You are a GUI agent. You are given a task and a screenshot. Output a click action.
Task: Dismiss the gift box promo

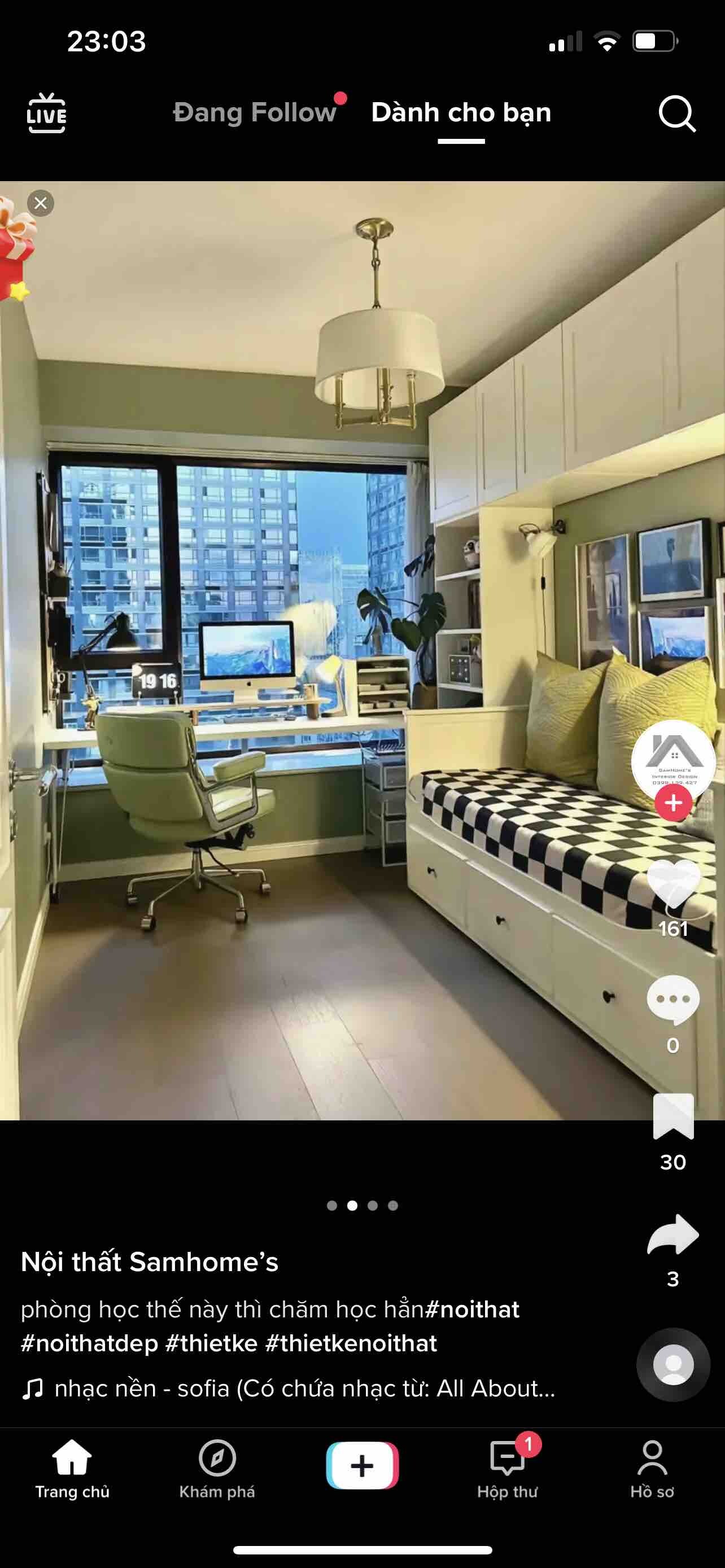click(41, 203)
